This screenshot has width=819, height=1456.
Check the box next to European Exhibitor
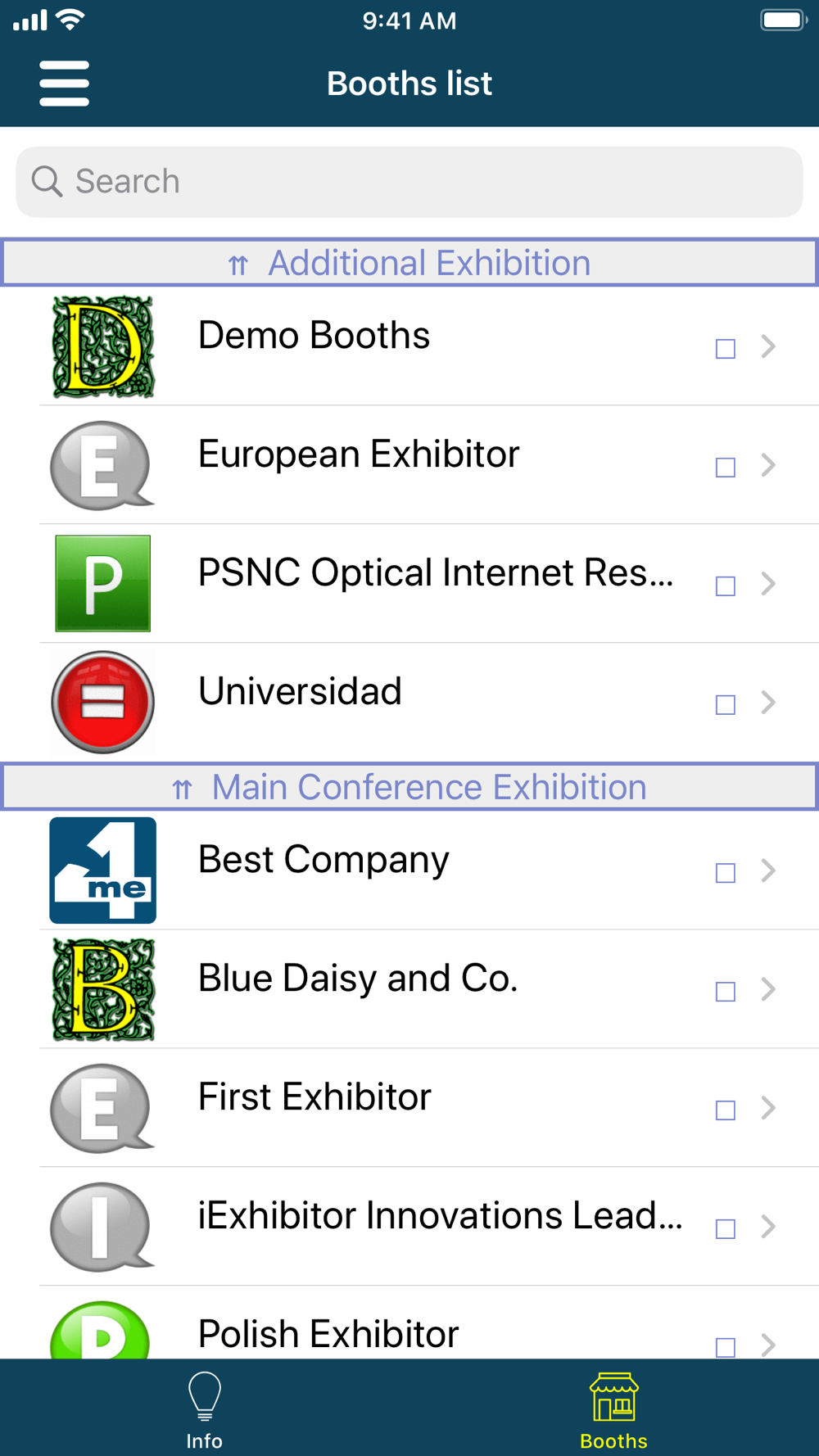point(725,468)
